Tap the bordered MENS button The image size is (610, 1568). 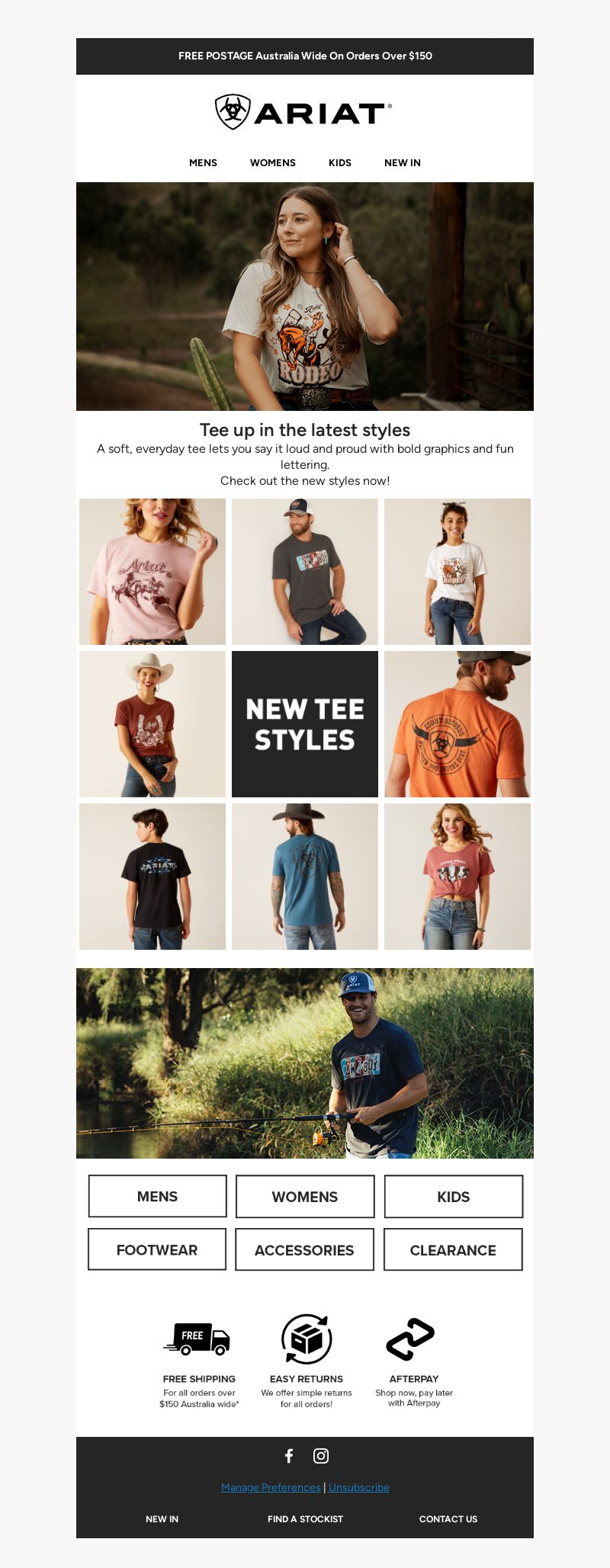(x=157, y=1196)
